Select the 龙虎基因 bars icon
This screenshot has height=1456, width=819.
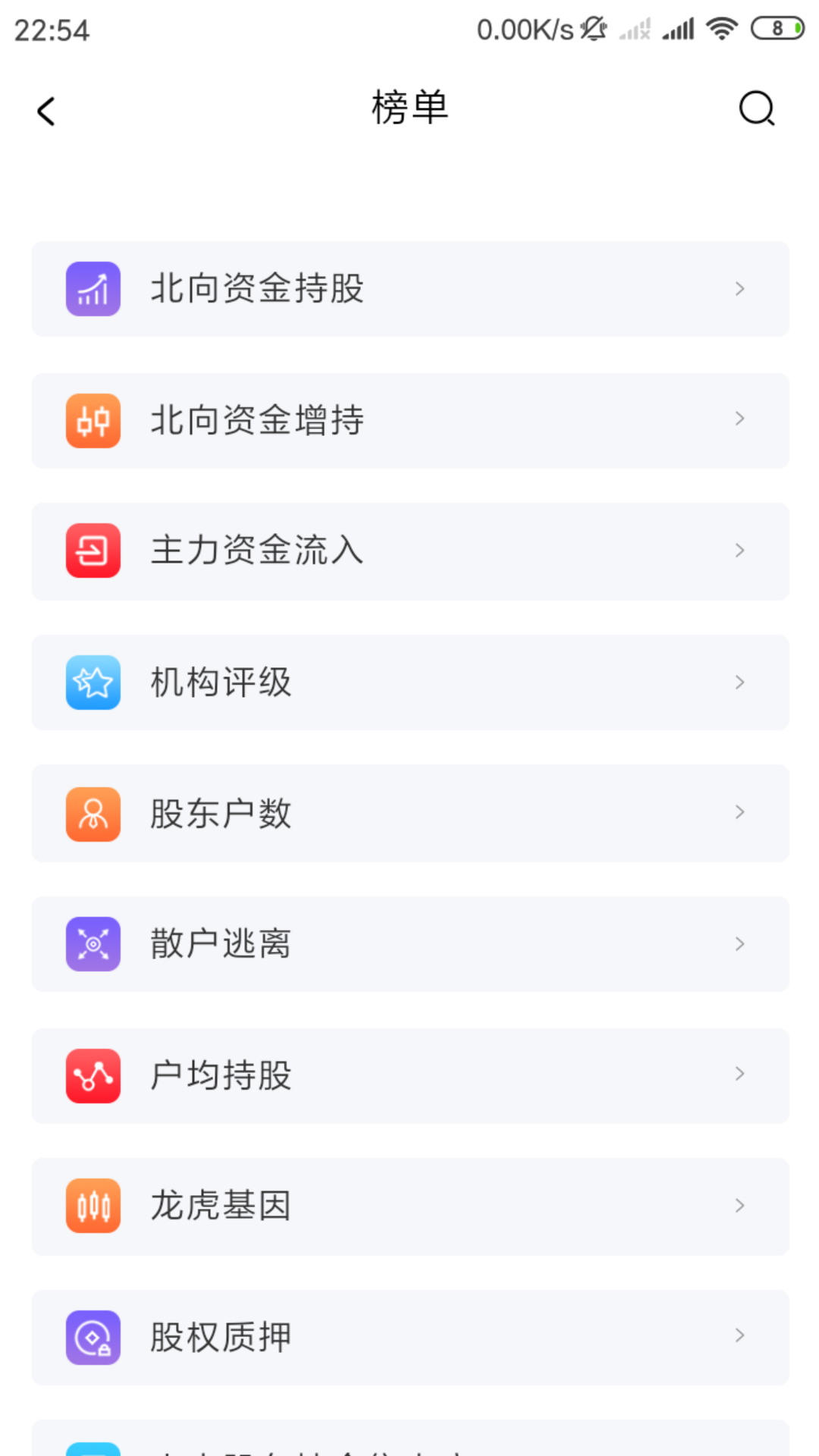(x=93, y=1206)
